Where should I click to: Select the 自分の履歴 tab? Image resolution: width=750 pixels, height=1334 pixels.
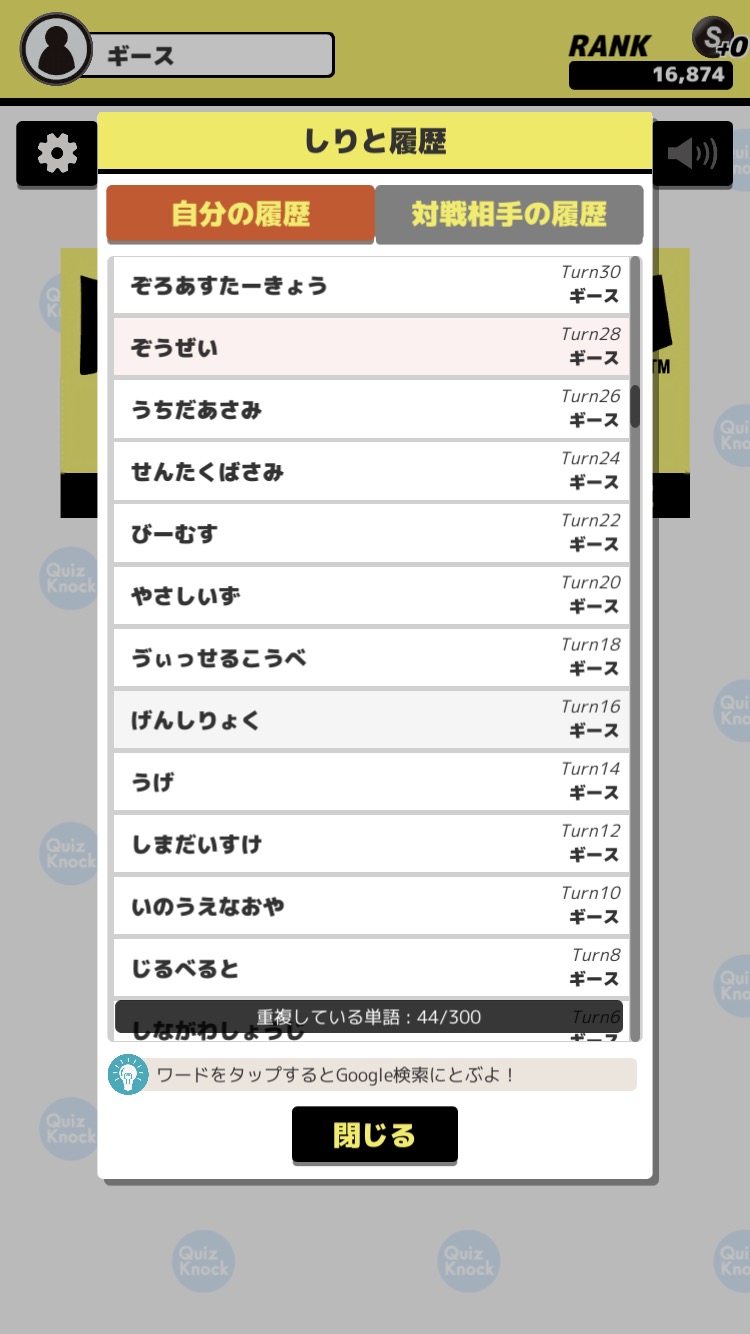(241, 214)
